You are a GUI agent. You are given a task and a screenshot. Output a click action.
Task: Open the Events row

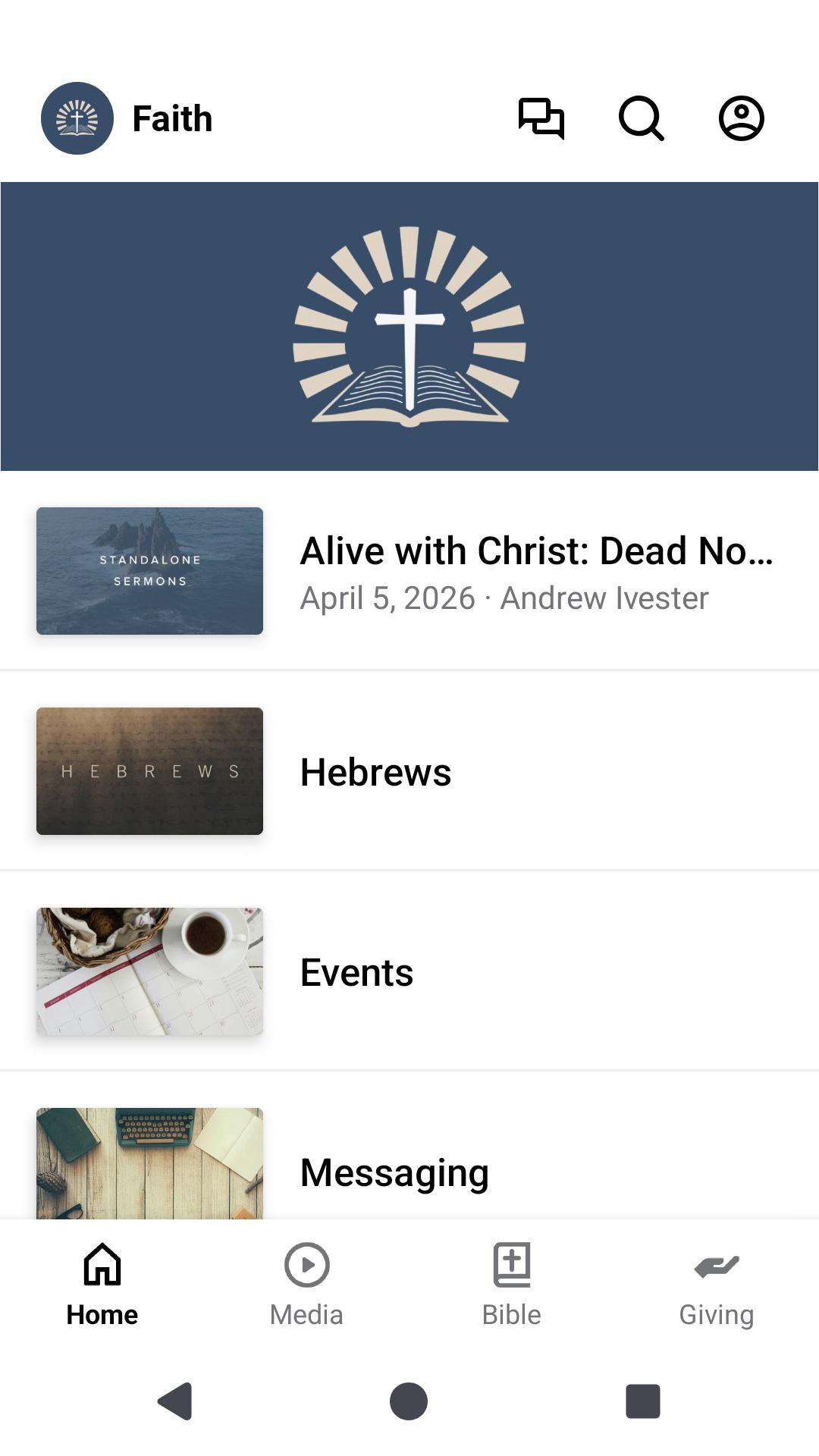coord(409,971)
